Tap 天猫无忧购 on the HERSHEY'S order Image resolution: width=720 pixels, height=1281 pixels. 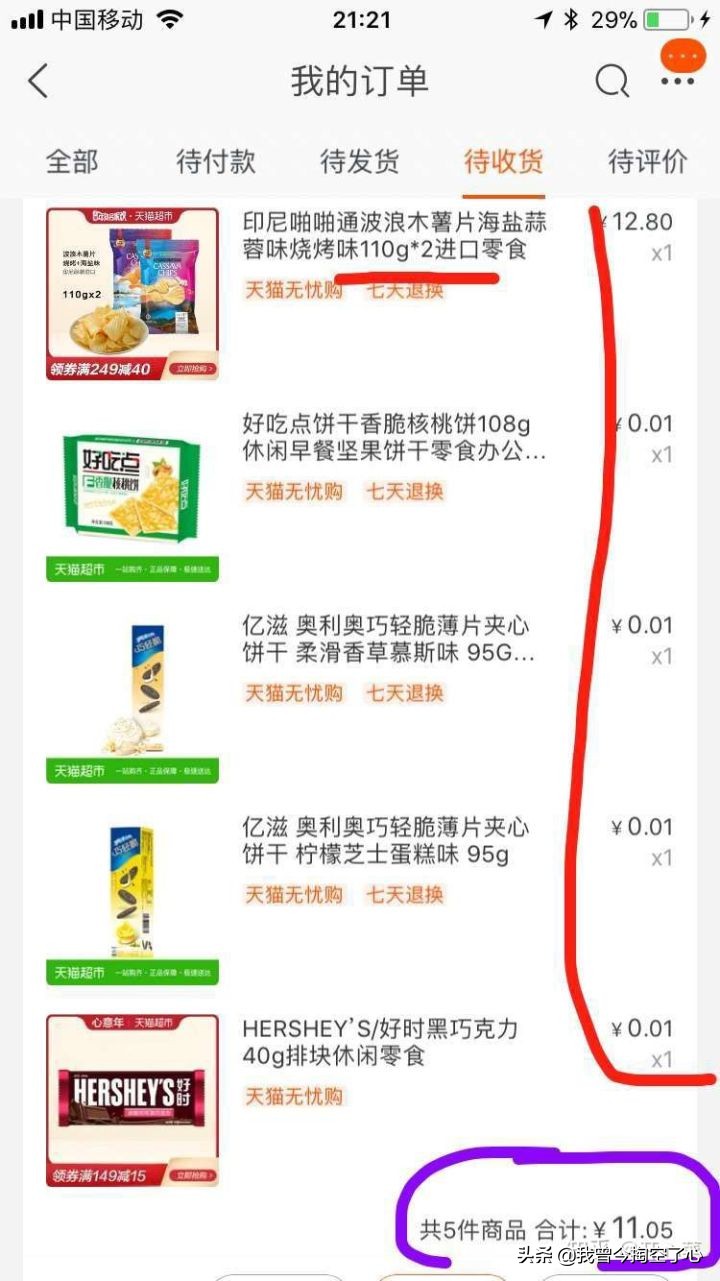[294, 1095]
